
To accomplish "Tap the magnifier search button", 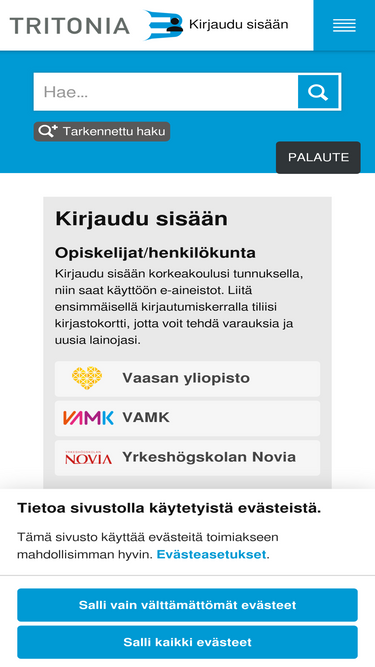I will (x=318, y=92).
